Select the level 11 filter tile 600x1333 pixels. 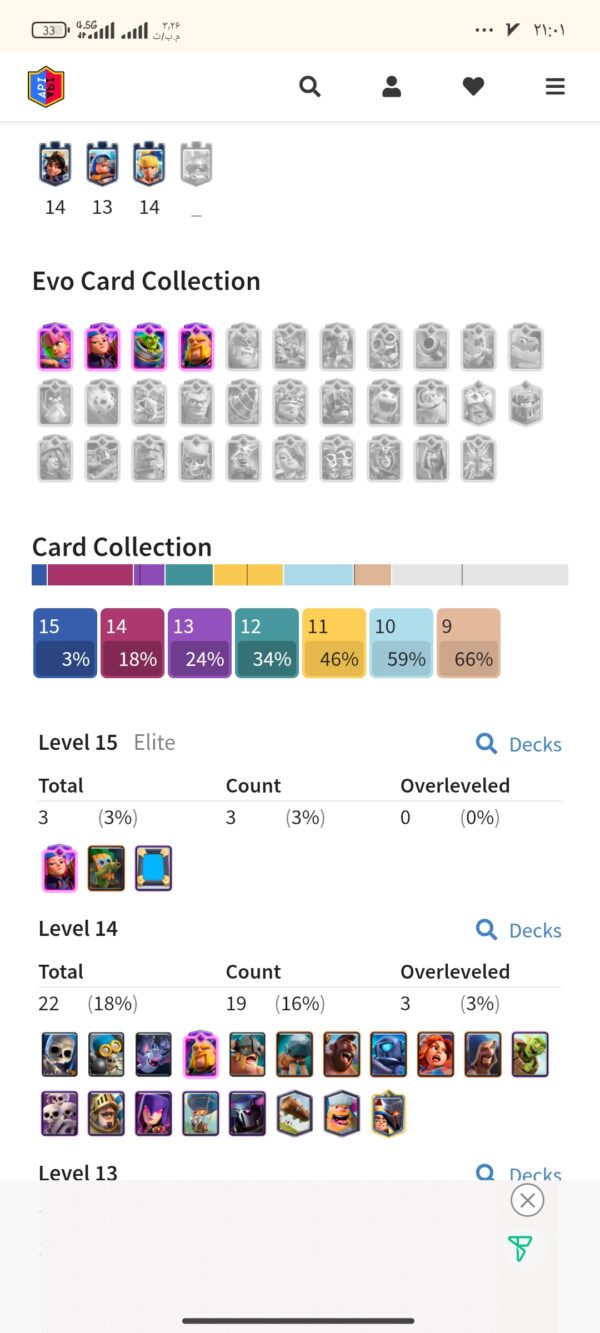tap(333, 643)
